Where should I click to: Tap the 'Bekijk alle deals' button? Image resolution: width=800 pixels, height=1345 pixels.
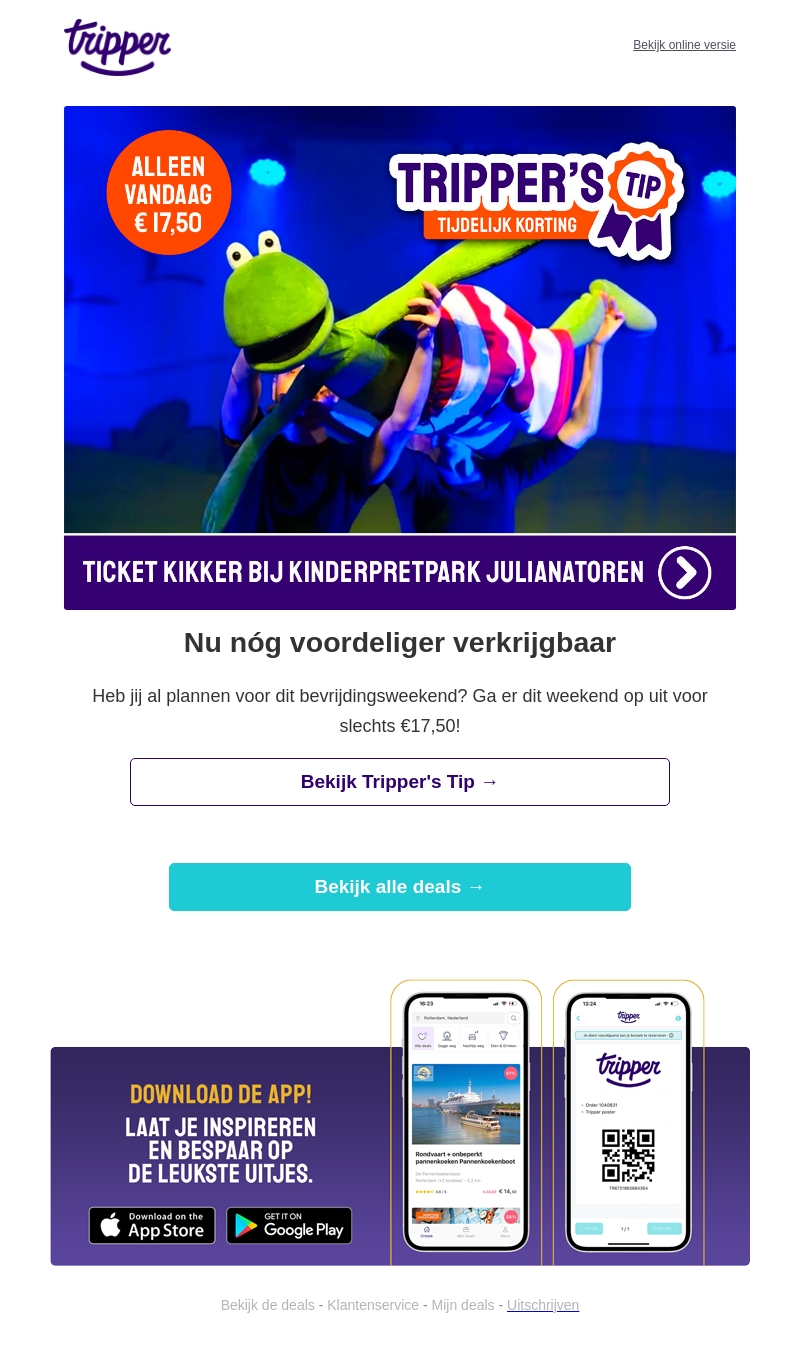point(399,887)
